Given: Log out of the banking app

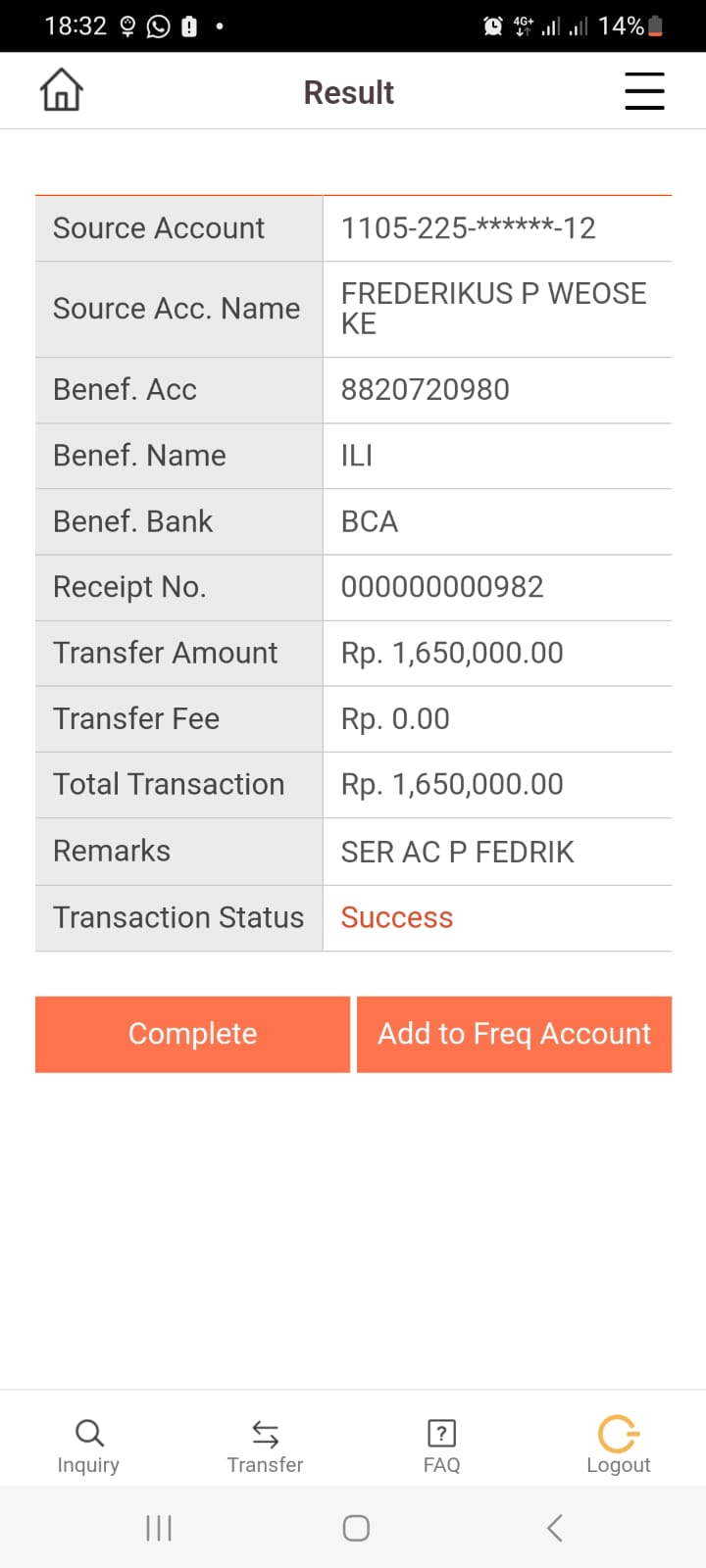Looking at the screenshot, I should pos(618,1445).
